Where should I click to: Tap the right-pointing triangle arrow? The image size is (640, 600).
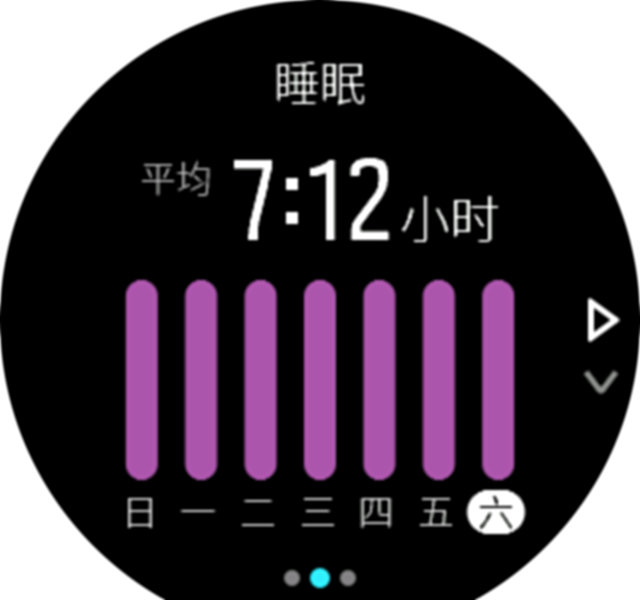point(602,322)
